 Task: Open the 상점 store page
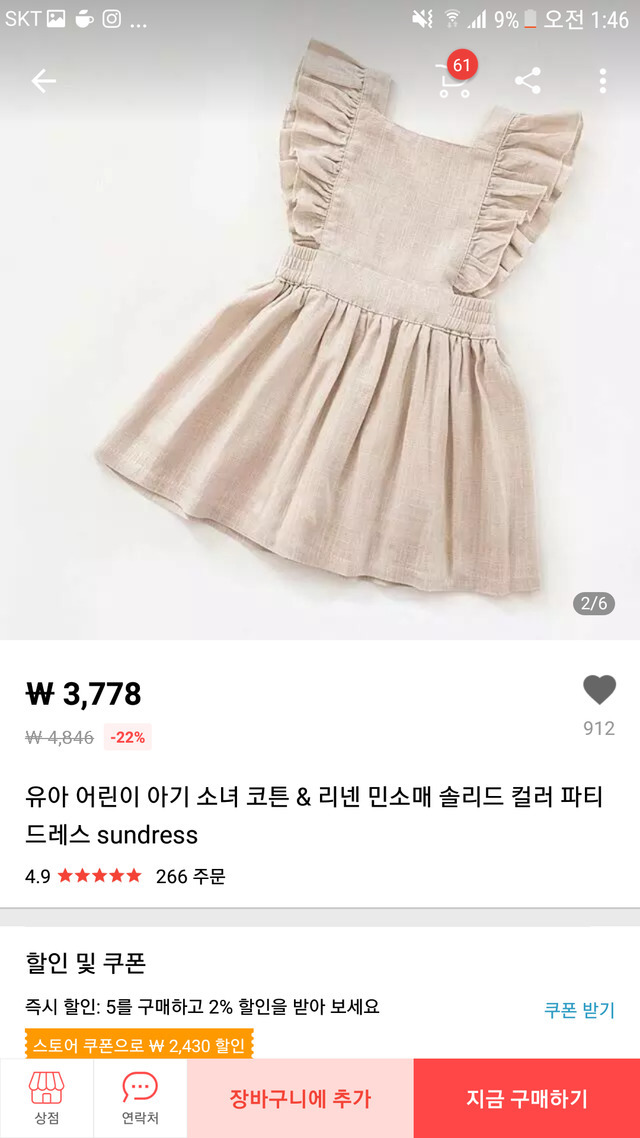tap(46, 1098)
